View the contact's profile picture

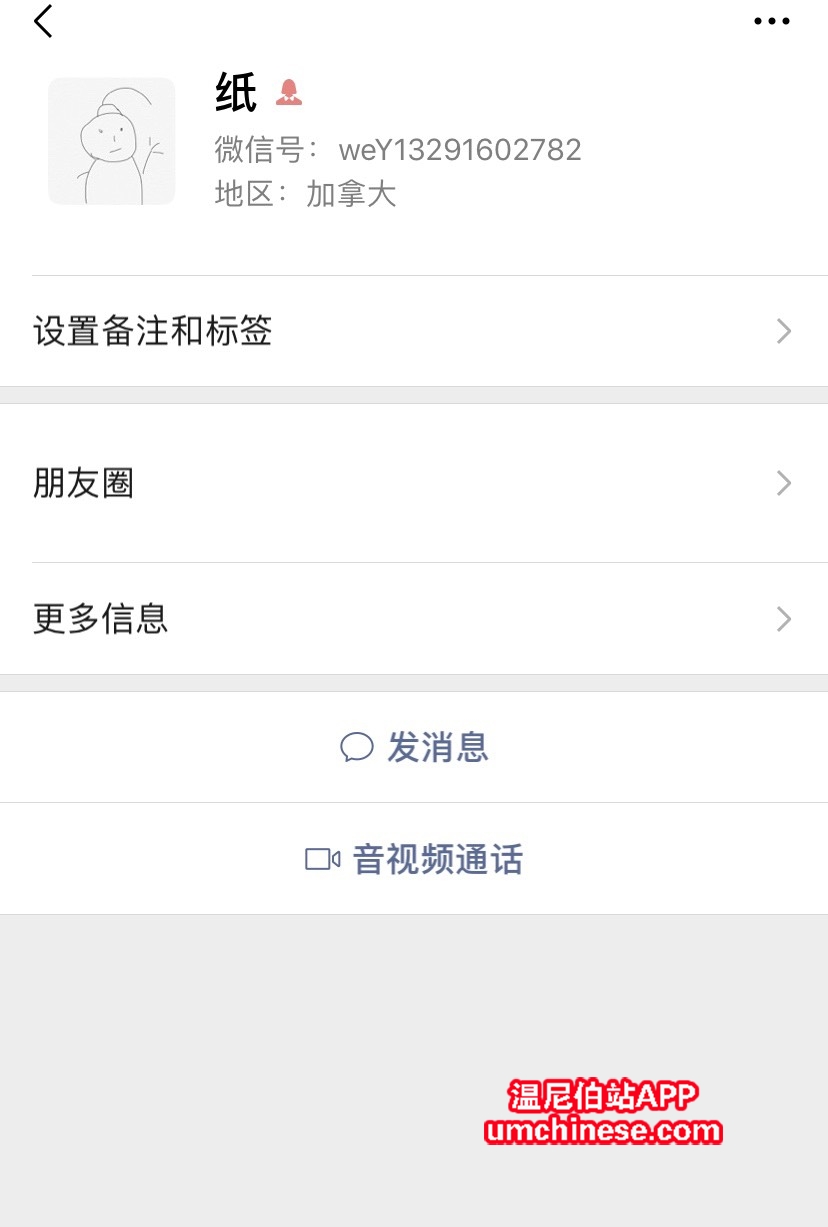pyautogui.click(x=112, y=142)
